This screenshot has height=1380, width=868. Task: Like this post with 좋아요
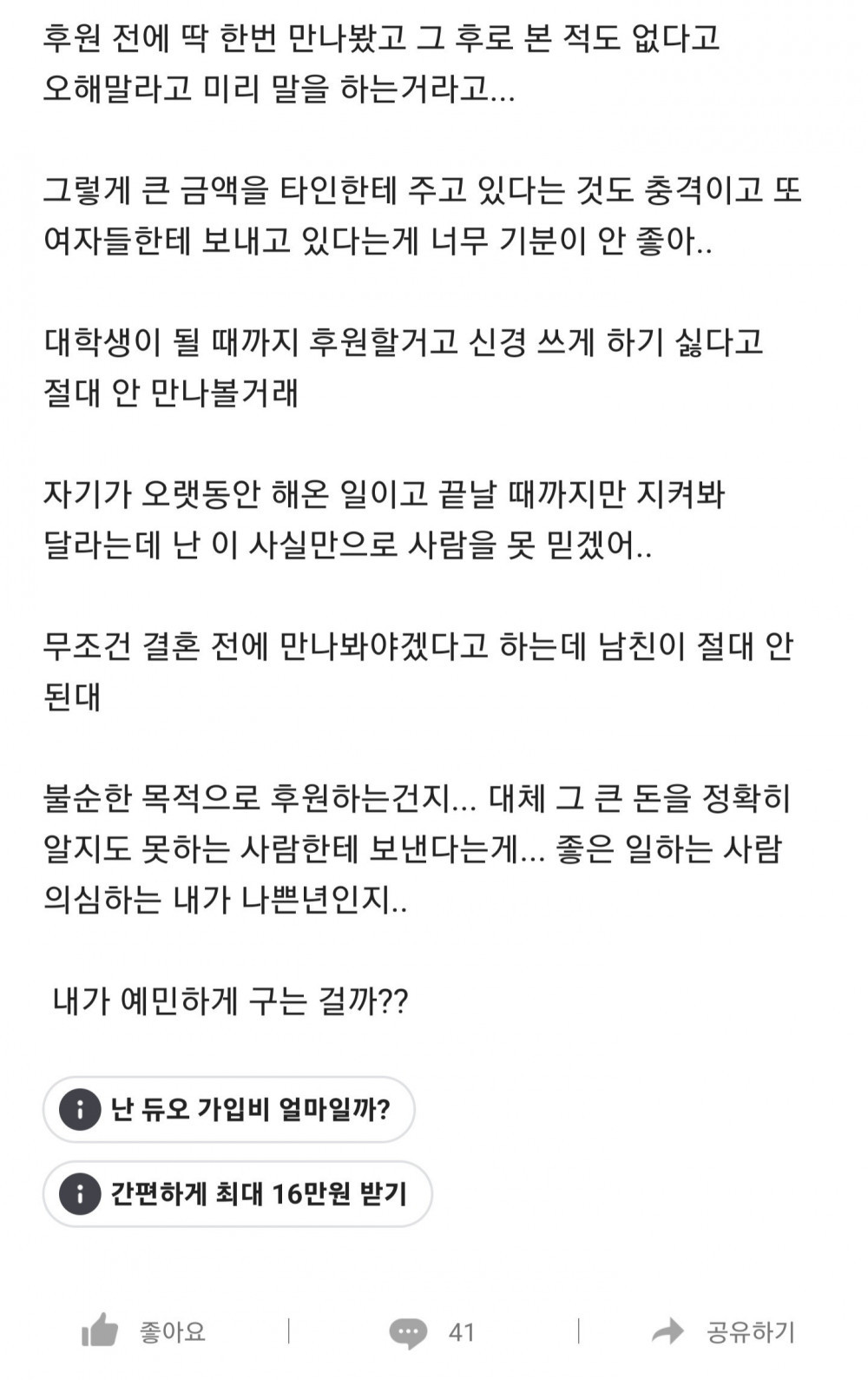click(144, 1331)
